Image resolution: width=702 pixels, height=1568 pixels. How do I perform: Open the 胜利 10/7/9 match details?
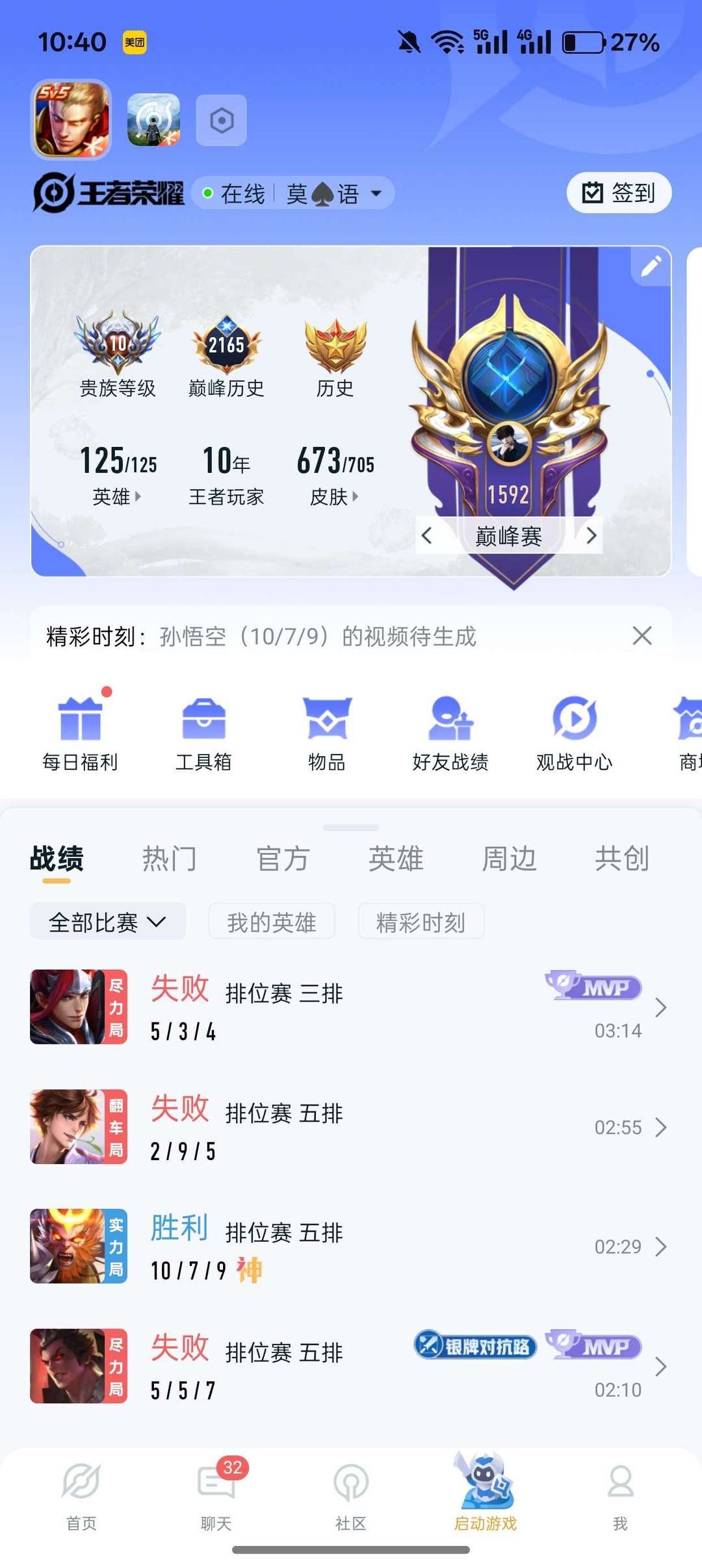pyautogui.click(x=350, y=1246)
